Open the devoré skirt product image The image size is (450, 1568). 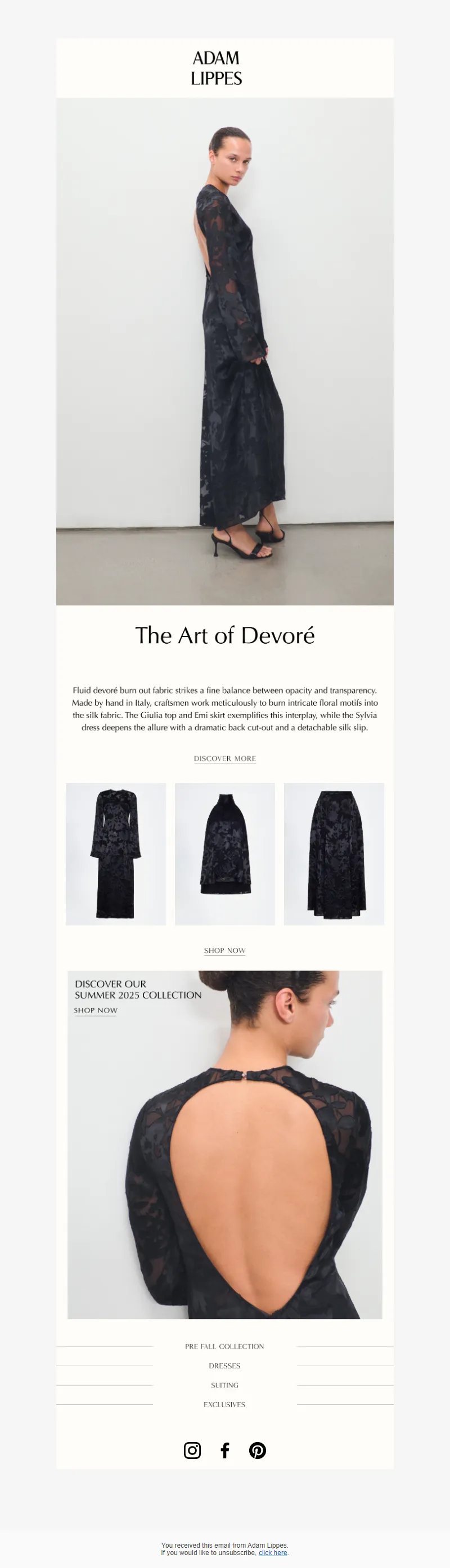[334, 853]
